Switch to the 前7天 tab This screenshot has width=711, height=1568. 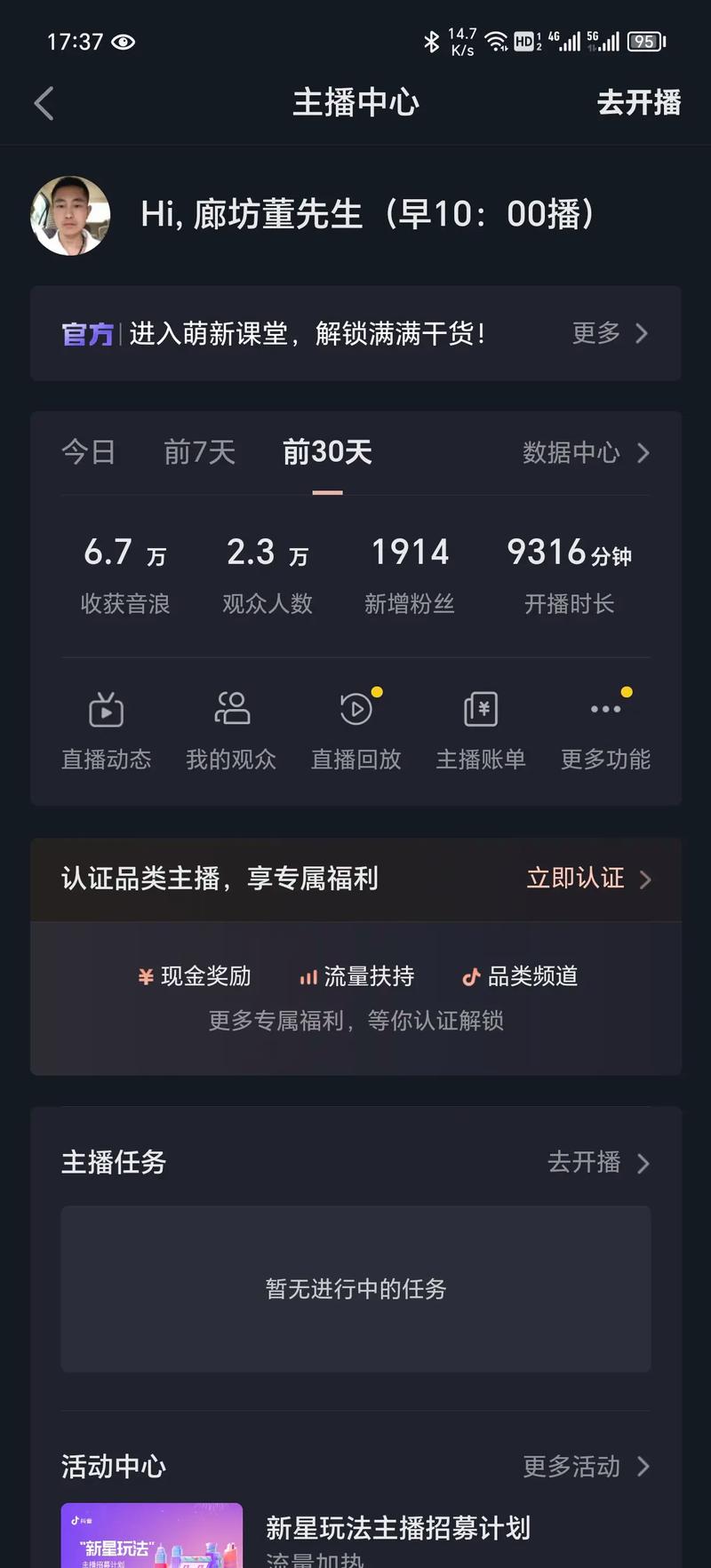coord(199,452)
